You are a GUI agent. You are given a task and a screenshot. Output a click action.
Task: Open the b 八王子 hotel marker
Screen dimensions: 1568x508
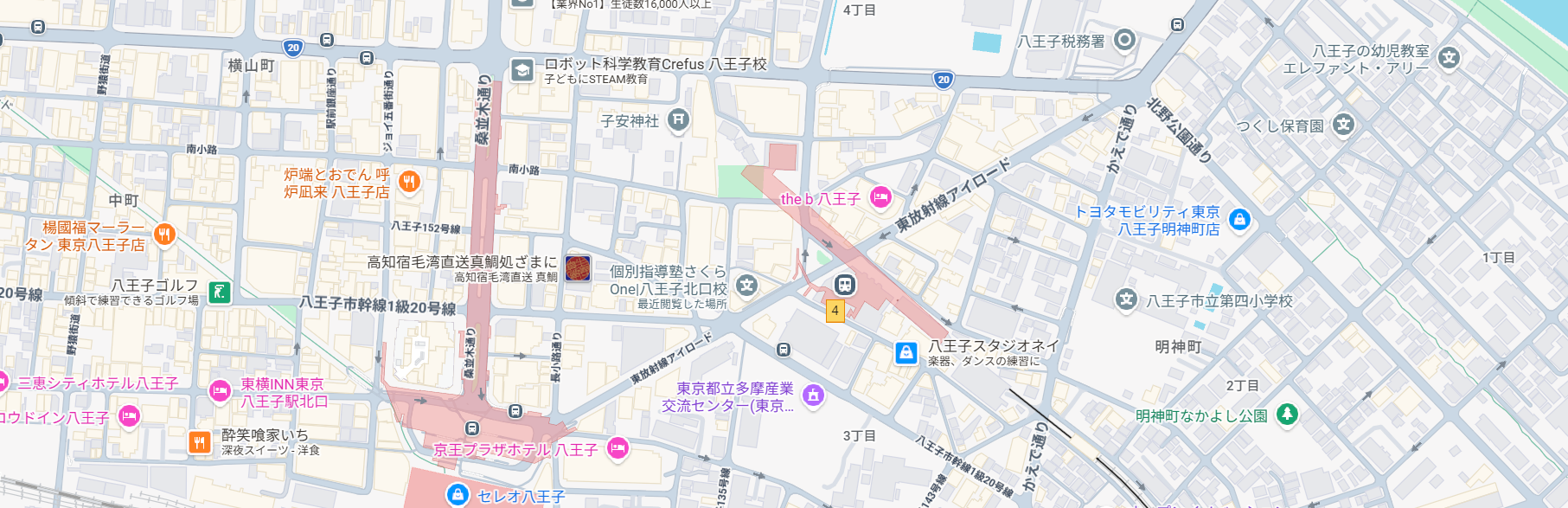coord(880,197)
